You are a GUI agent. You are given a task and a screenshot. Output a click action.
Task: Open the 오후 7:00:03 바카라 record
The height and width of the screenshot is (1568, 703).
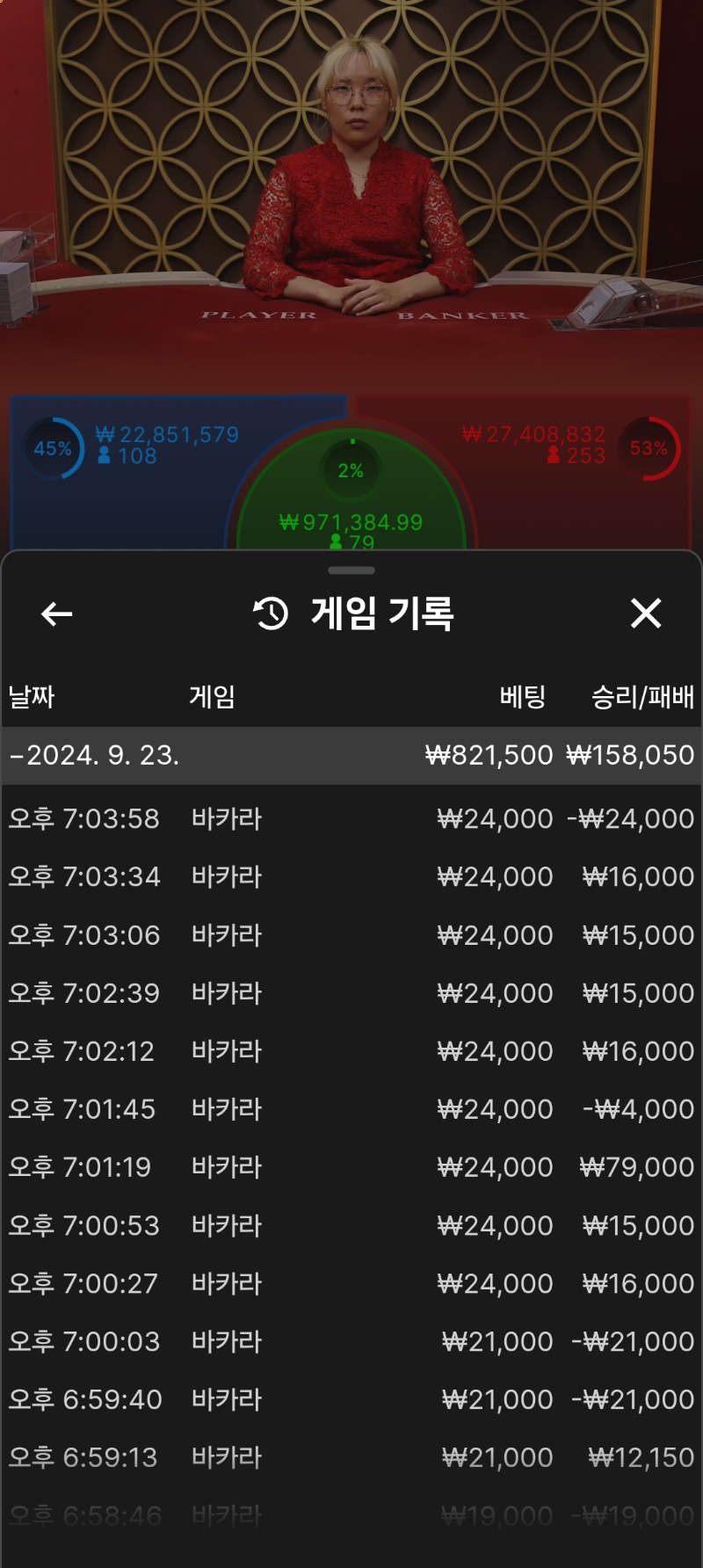[351, 1341]
